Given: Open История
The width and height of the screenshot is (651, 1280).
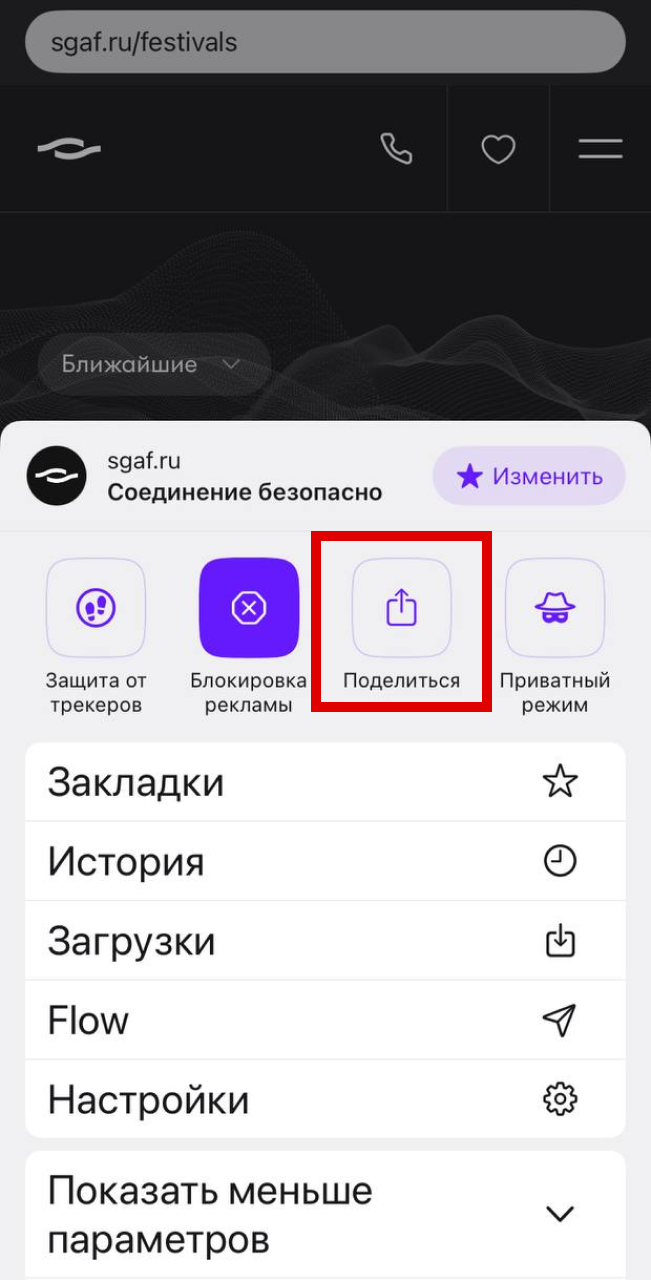Looking at the screenshot, I should pos(325,861).
